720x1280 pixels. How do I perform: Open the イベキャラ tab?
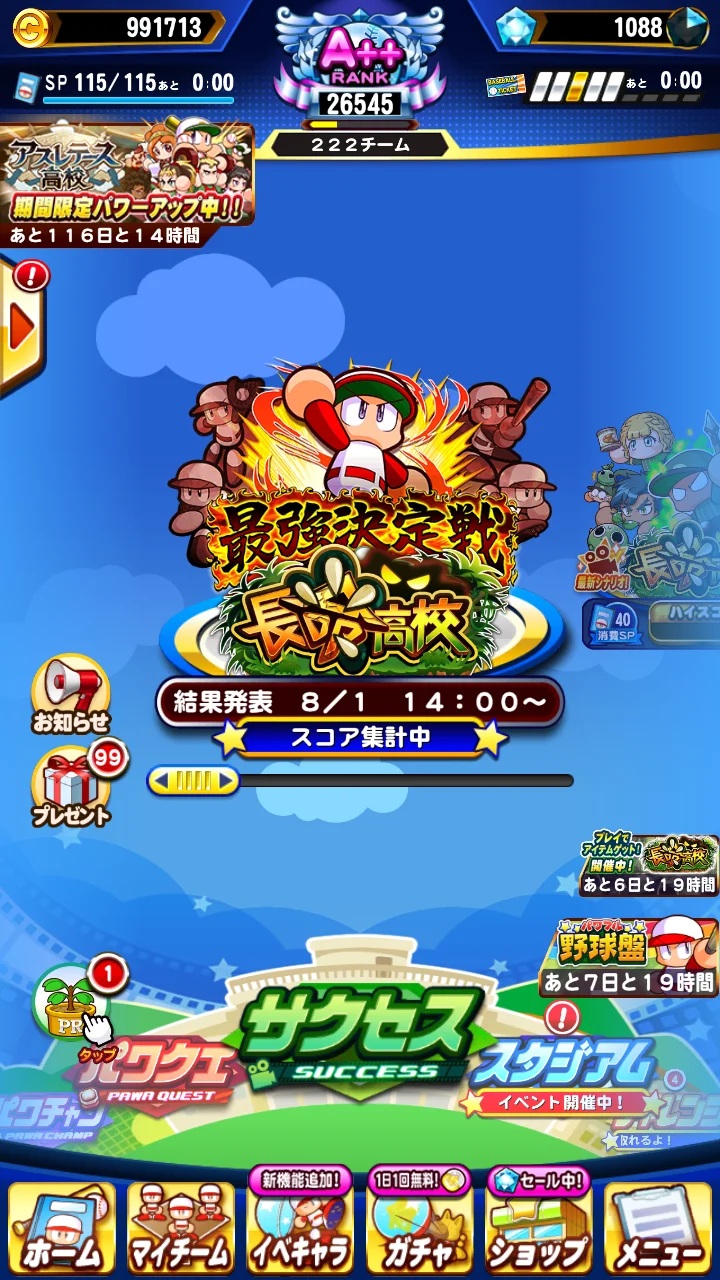[300, 1228]
